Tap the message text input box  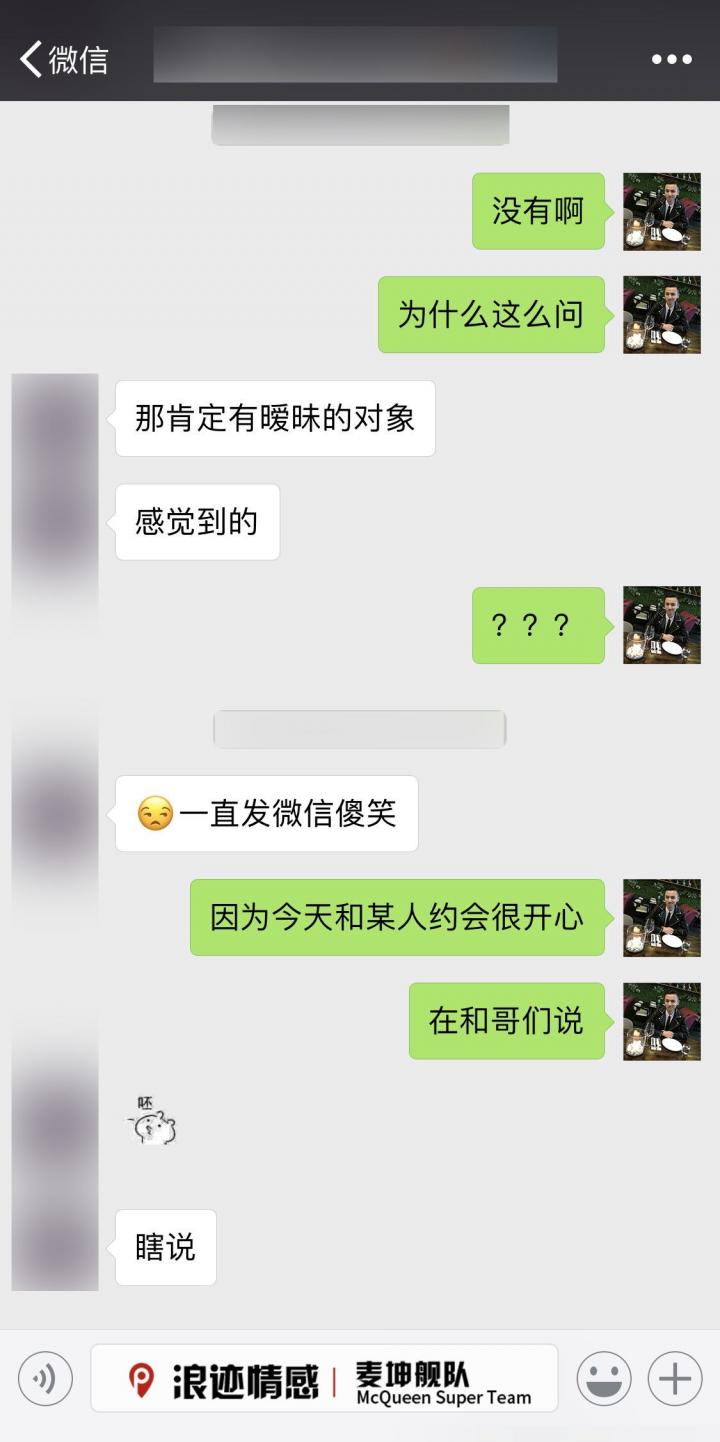pyautogui.click(x=324, y=1379)
